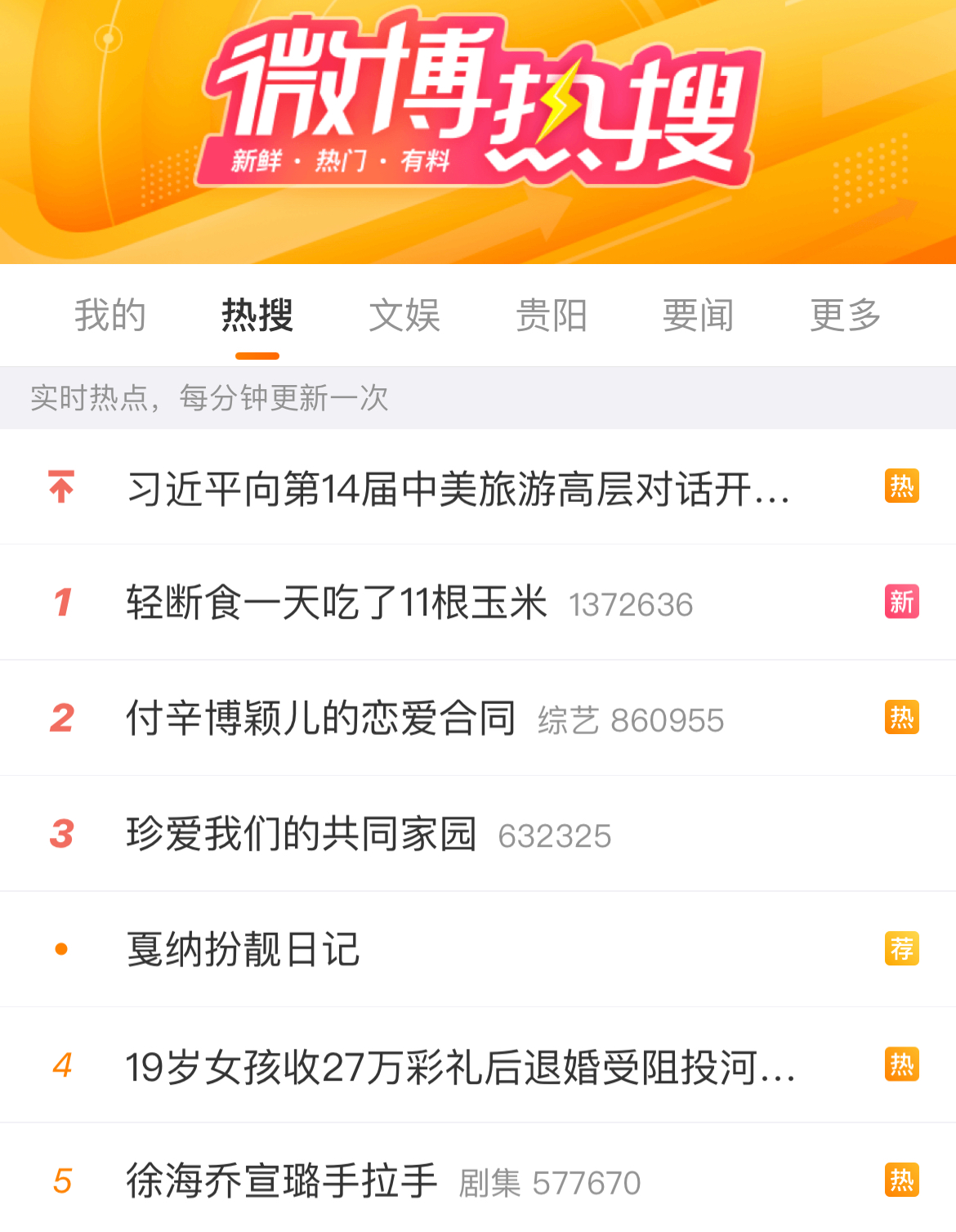956x1232 pixels.
Task: Open pinned topic 习近平向第14届中美旅游高层对话
Action: click(458, 489)
